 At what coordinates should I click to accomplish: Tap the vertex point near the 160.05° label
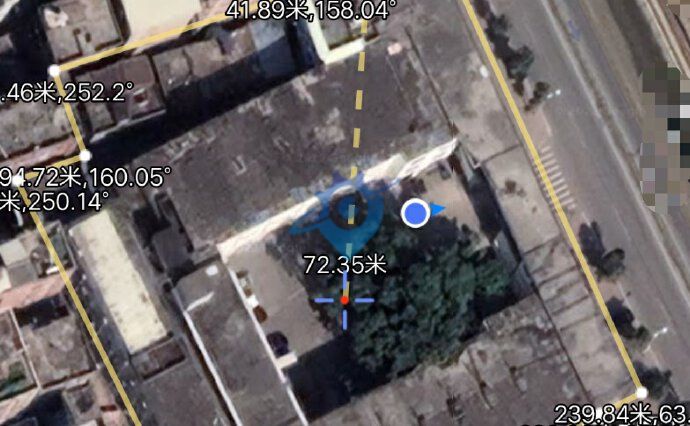pos(85,155)
